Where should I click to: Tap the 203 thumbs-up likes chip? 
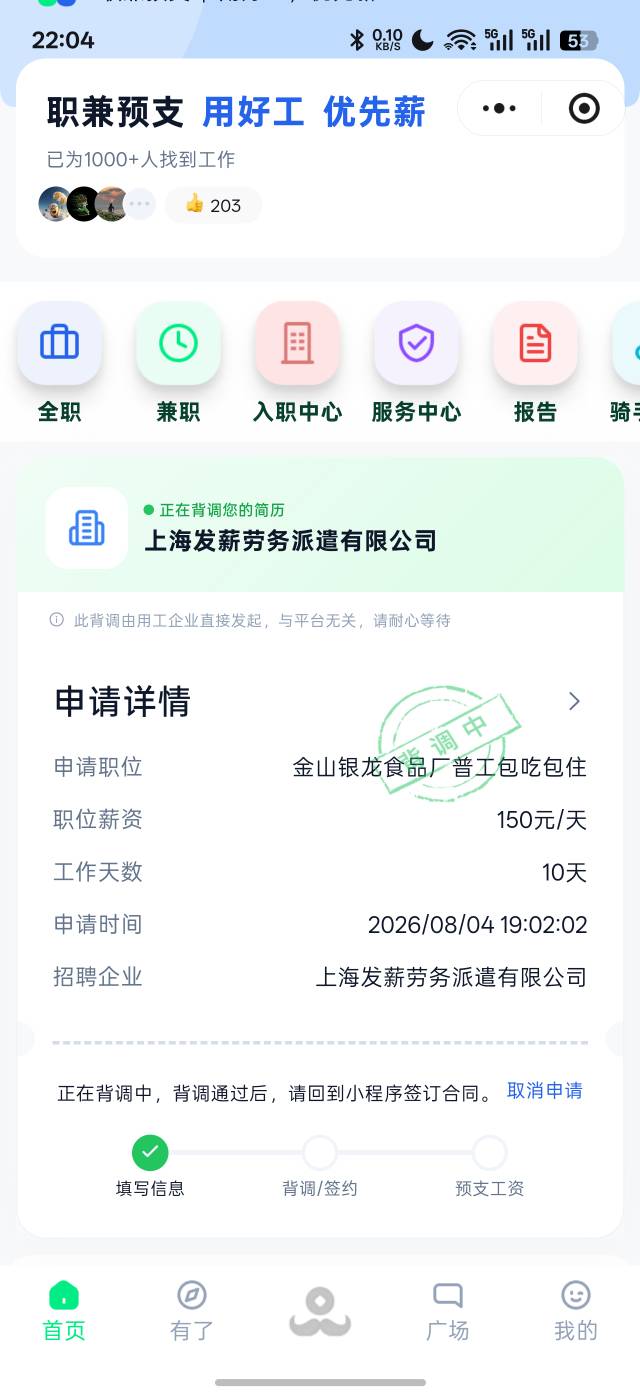[x=213, y=205]
